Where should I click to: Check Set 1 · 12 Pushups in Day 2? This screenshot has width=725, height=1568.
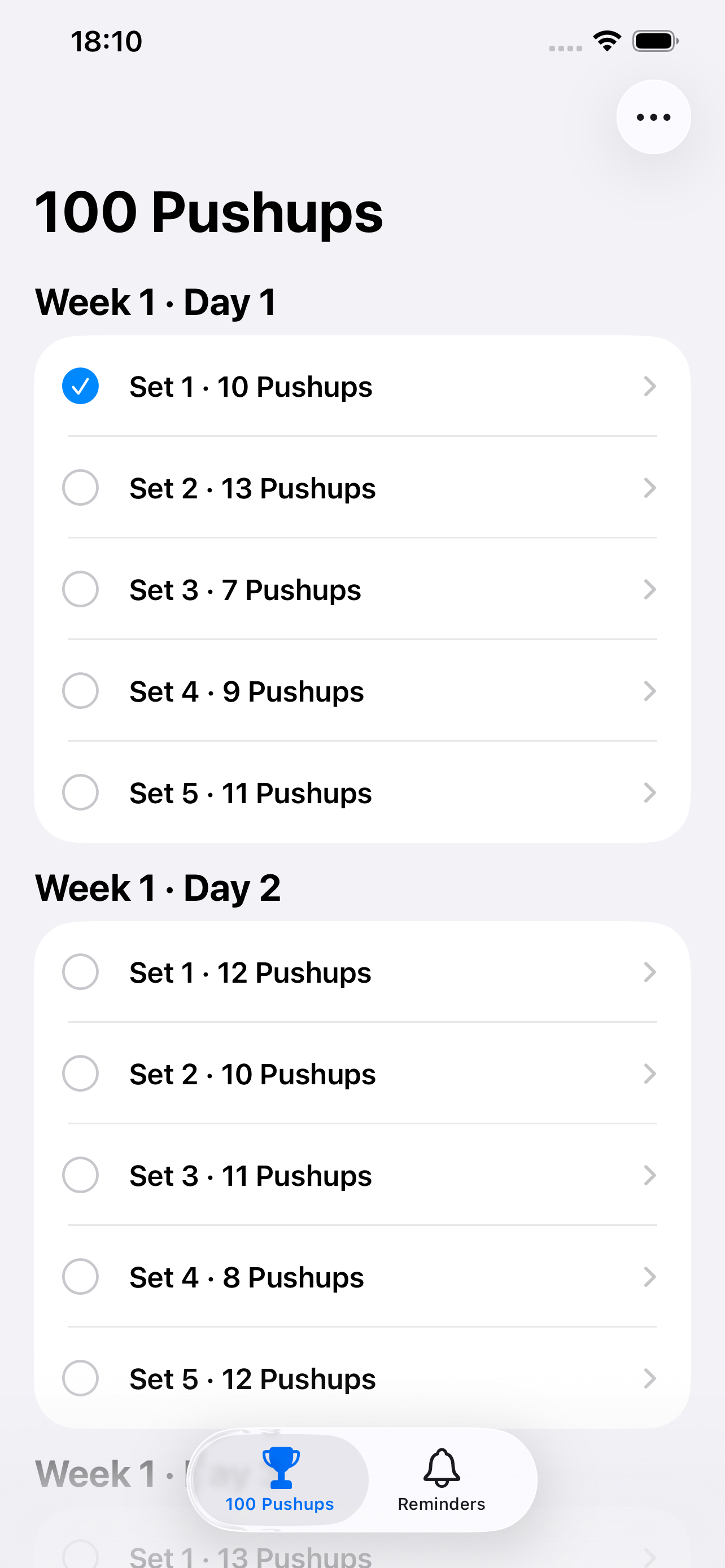(x=80, y=972)
